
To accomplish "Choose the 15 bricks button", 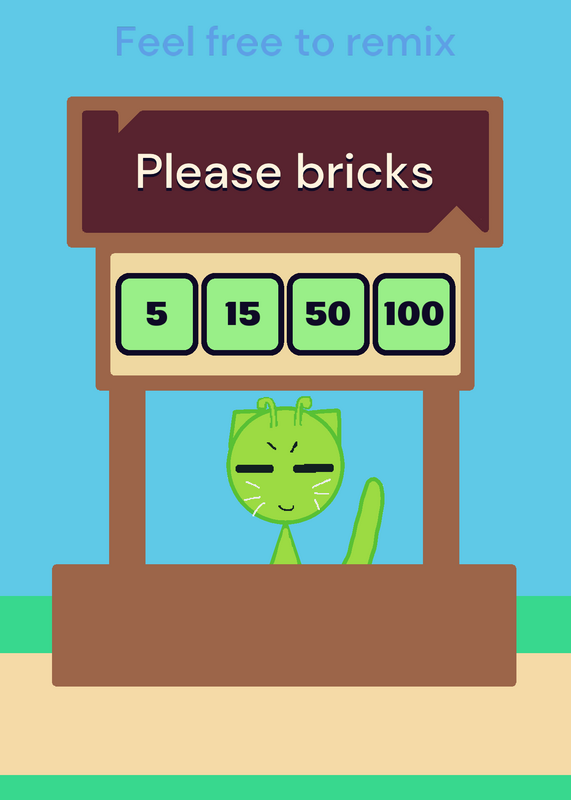I will [242, 314].
